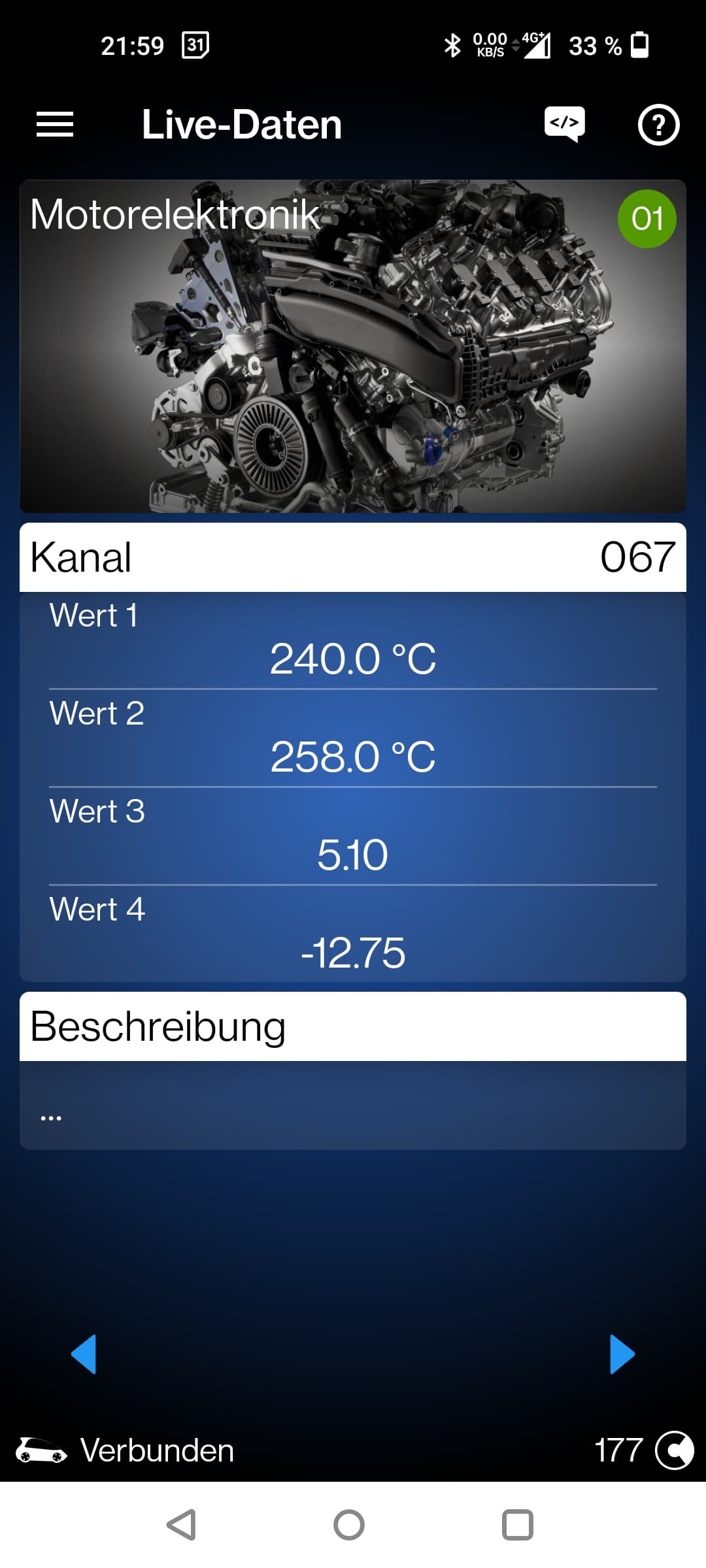Go to the next channel arrow

(622, 1354)
